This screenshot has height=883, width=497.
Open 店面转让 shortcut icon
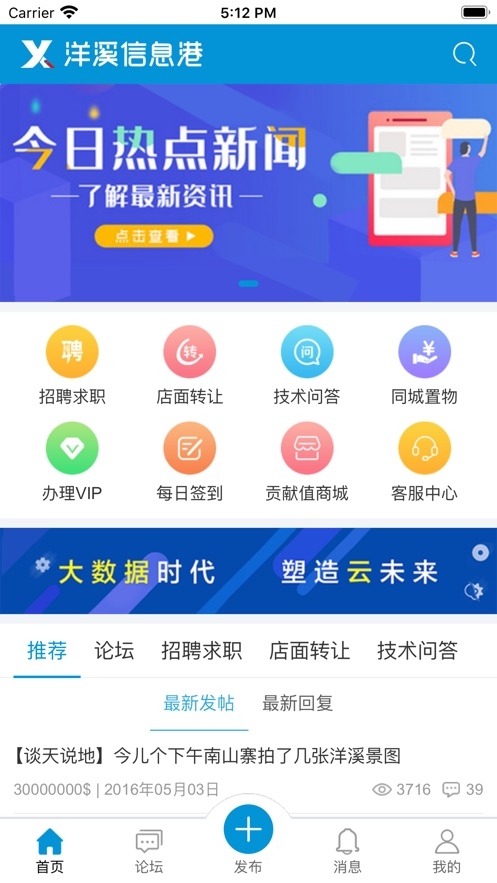[x=190, y=352]
